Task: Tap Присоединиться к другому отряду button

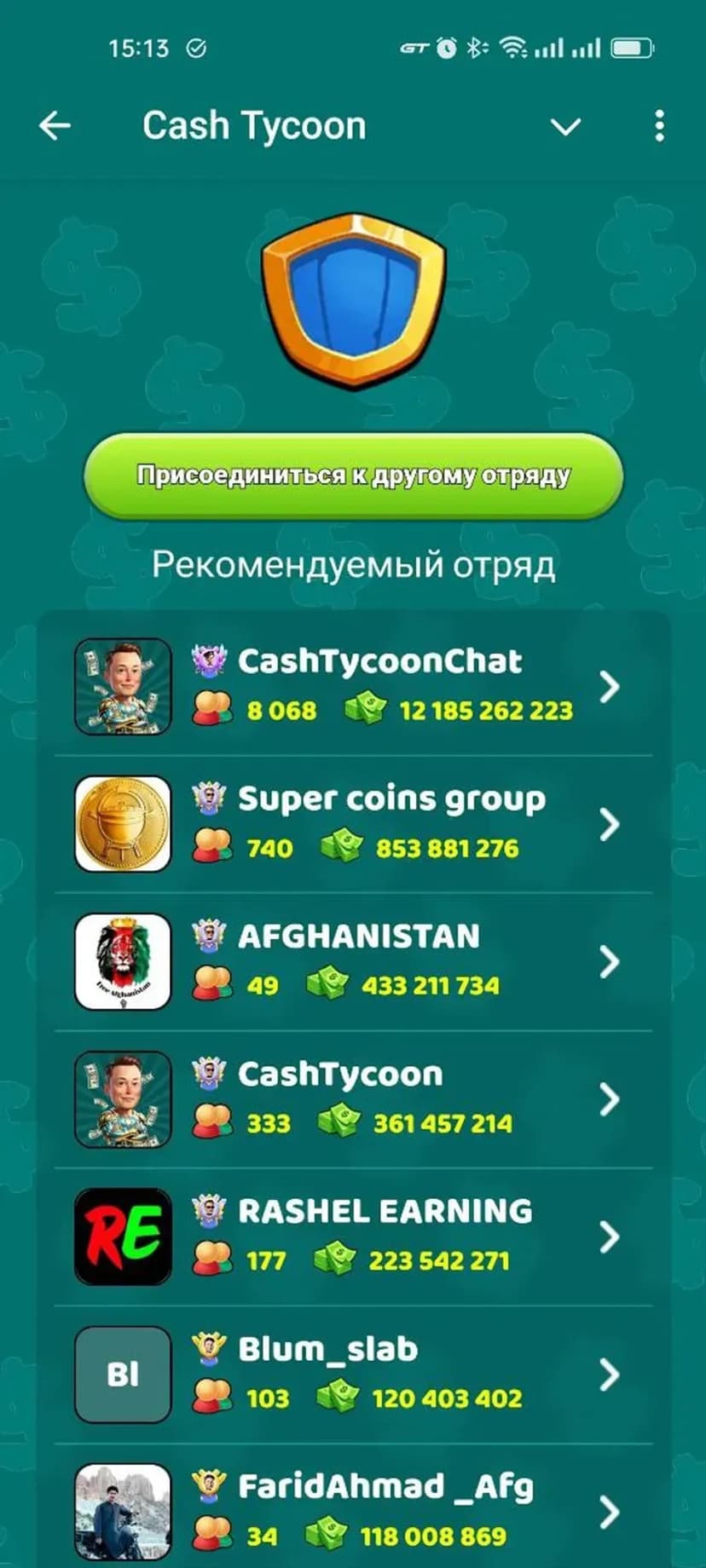Action: (353, 476)
